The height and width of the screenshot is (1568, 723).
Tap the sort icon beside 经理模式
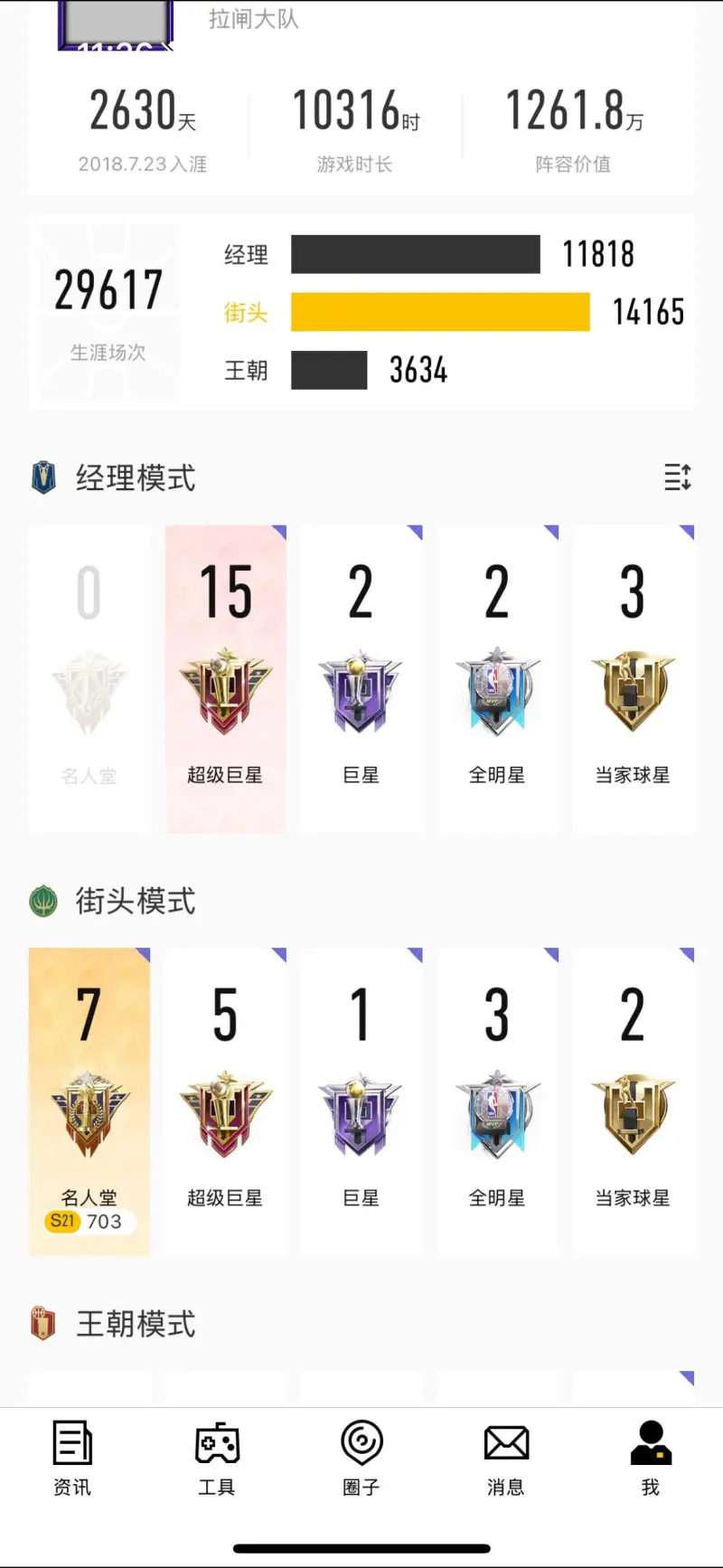(678, 477)
